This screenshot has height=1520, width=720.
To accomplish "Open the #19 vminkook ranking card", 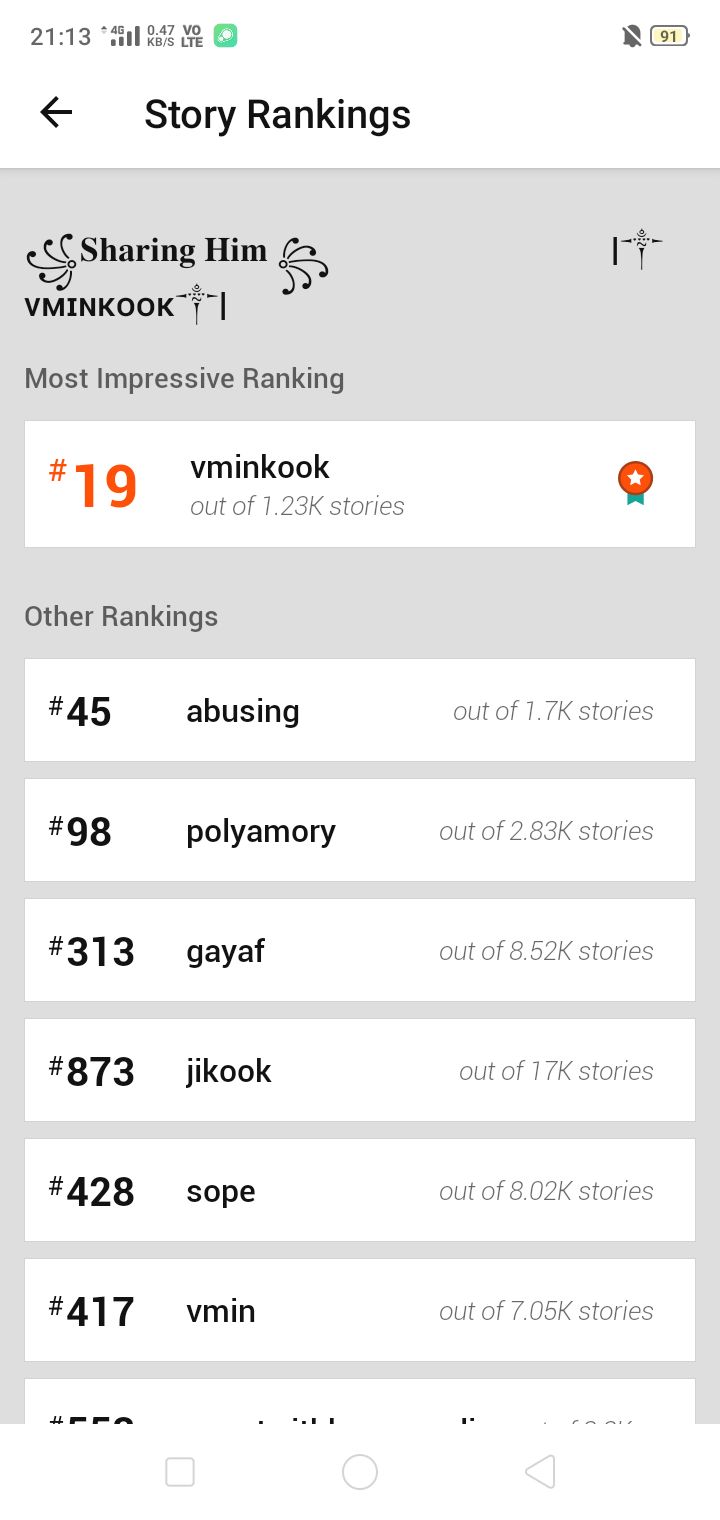I will click(360, 484).
